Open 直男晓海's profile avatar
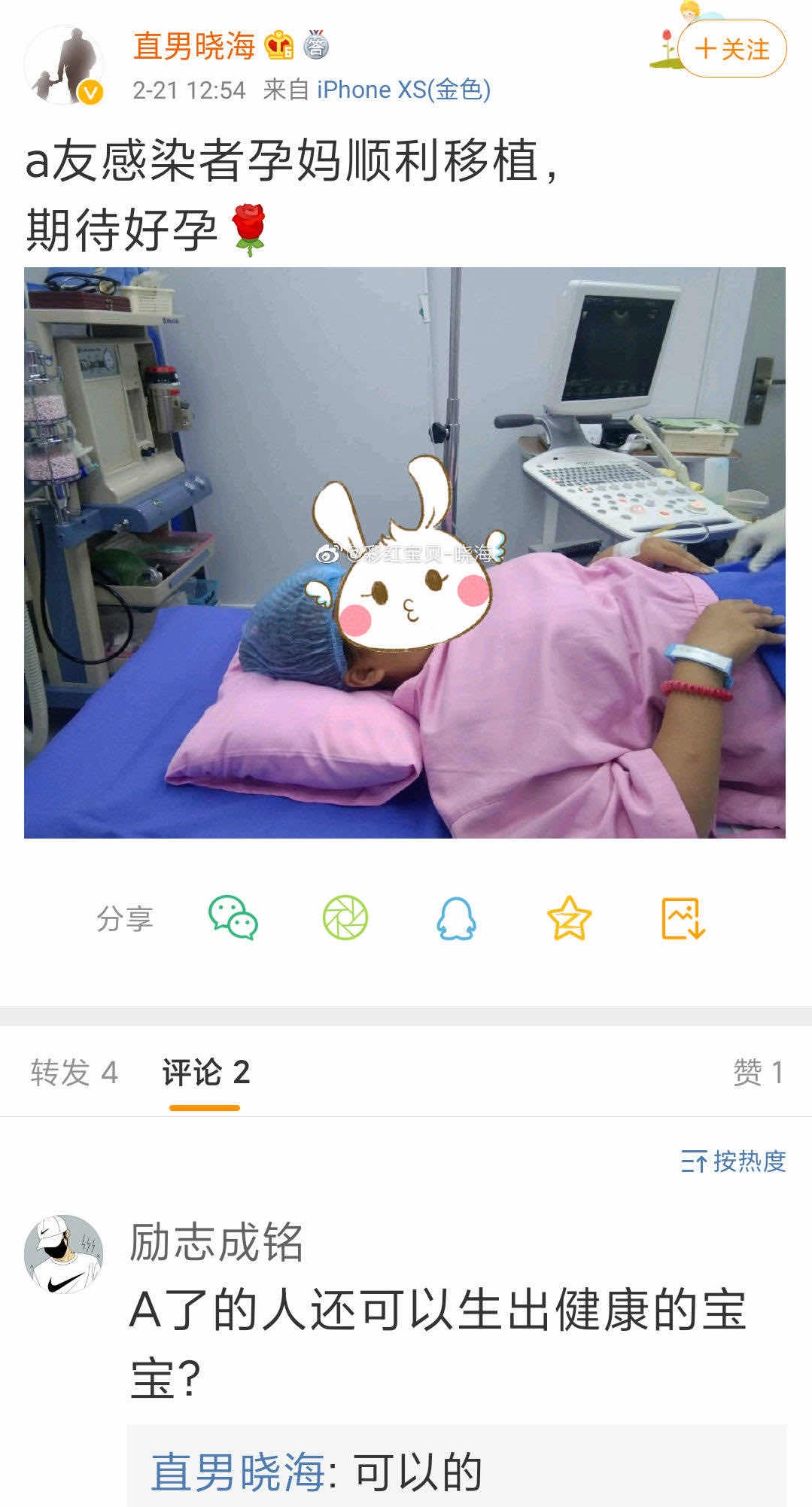The width and height of the screenshot is (812, 1507). tap(63, 65)
